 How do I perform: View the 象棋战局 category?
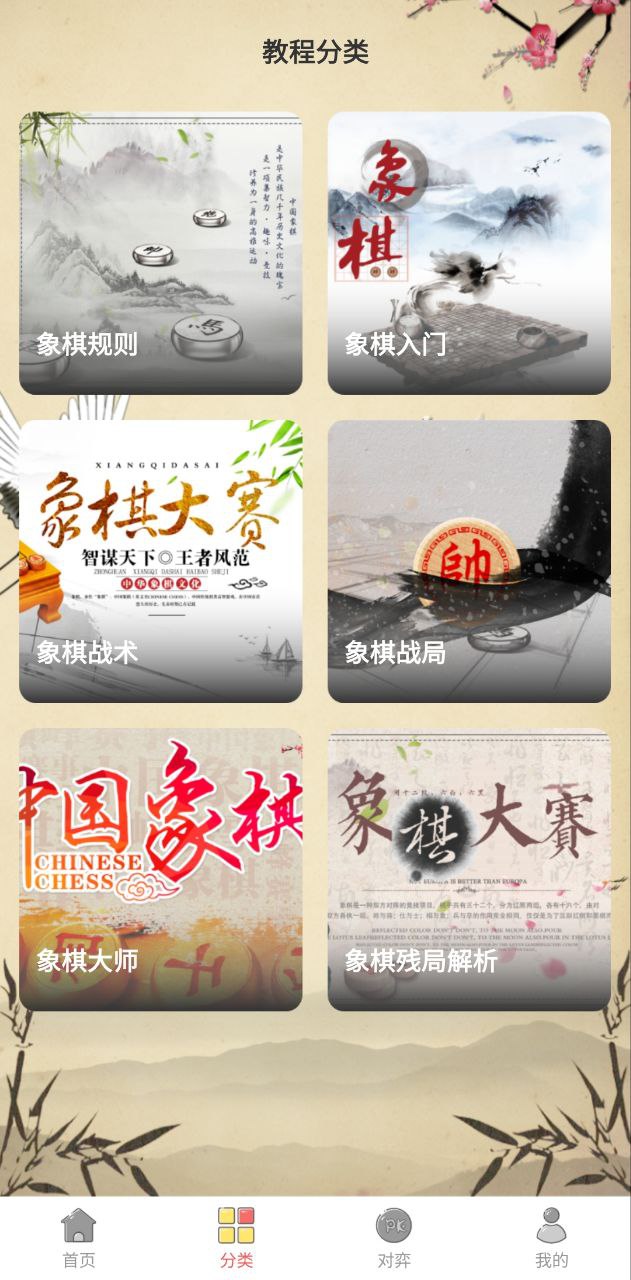coord(469,561)
